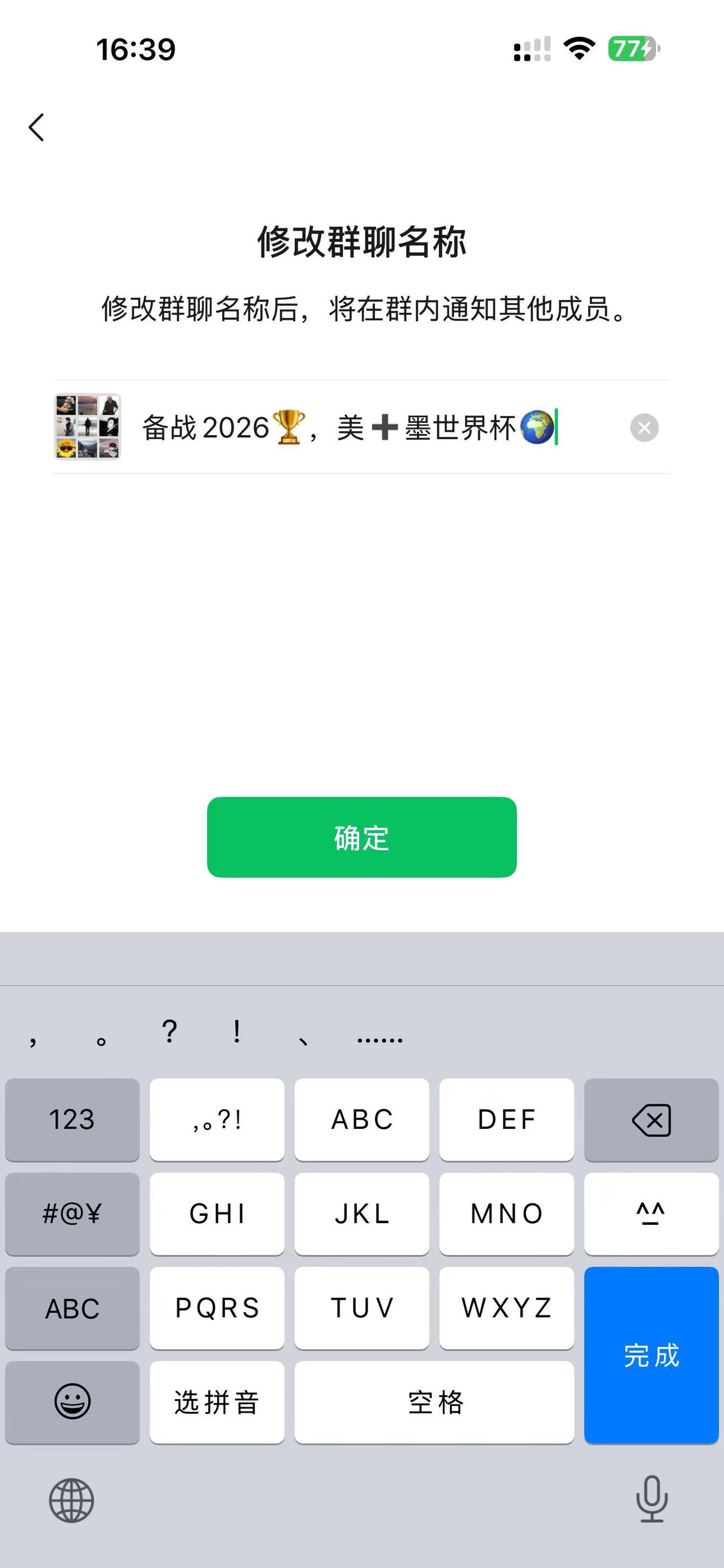724x1568 pixels.
Task: Clear the group name with the X icon
Action: [644, 428]
